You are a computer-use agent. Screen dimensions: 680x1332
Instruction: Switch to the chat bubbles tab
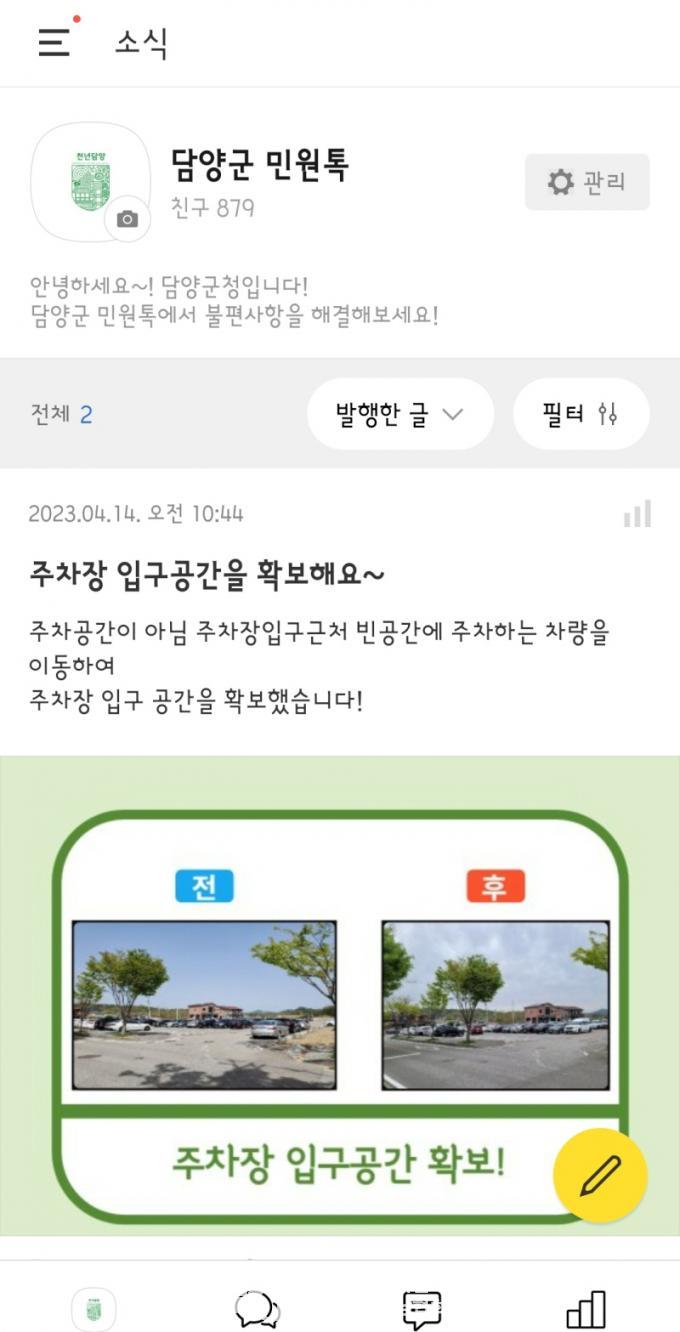point(257,1308)
